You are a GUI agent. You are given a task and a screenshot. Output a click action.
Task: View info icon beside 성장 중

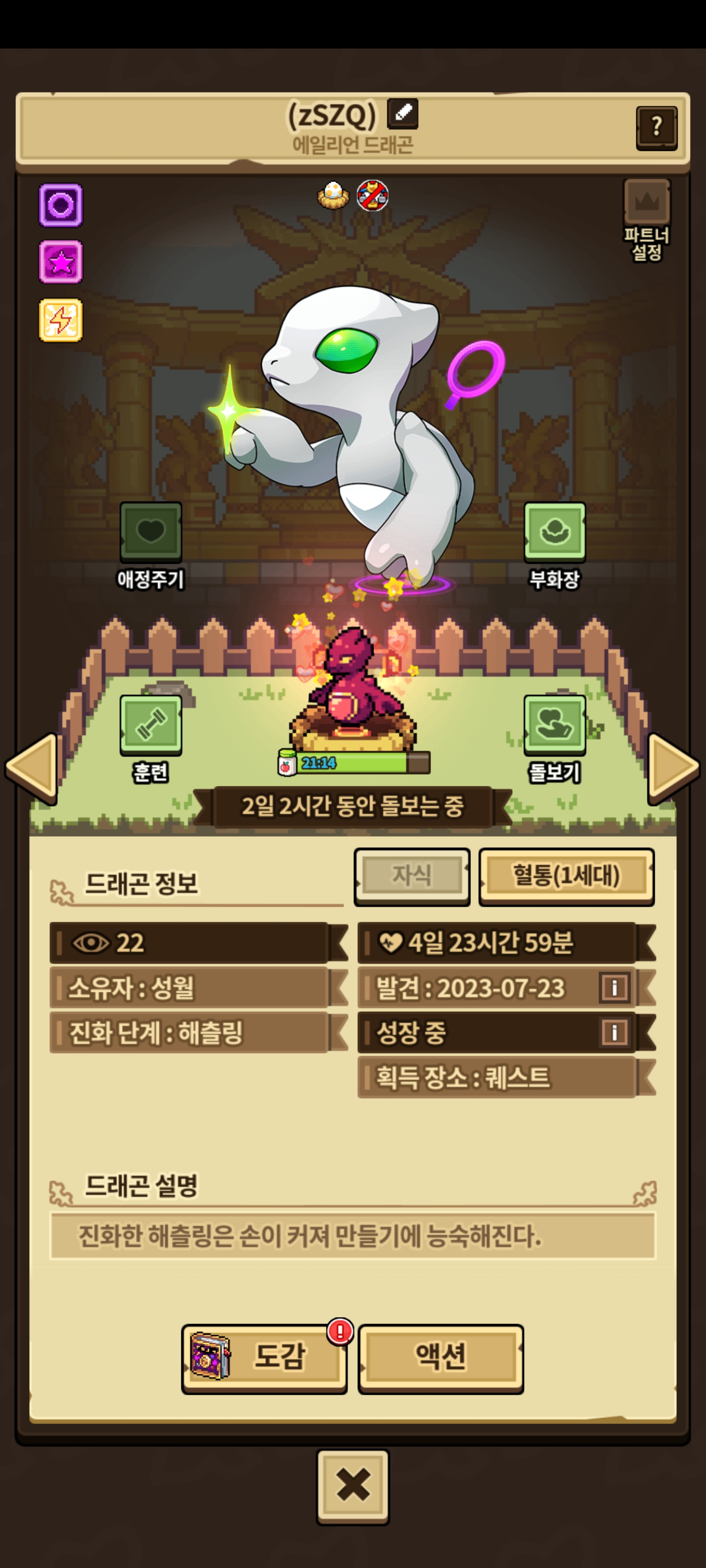pyautogui.click(x=614, y=1032)
